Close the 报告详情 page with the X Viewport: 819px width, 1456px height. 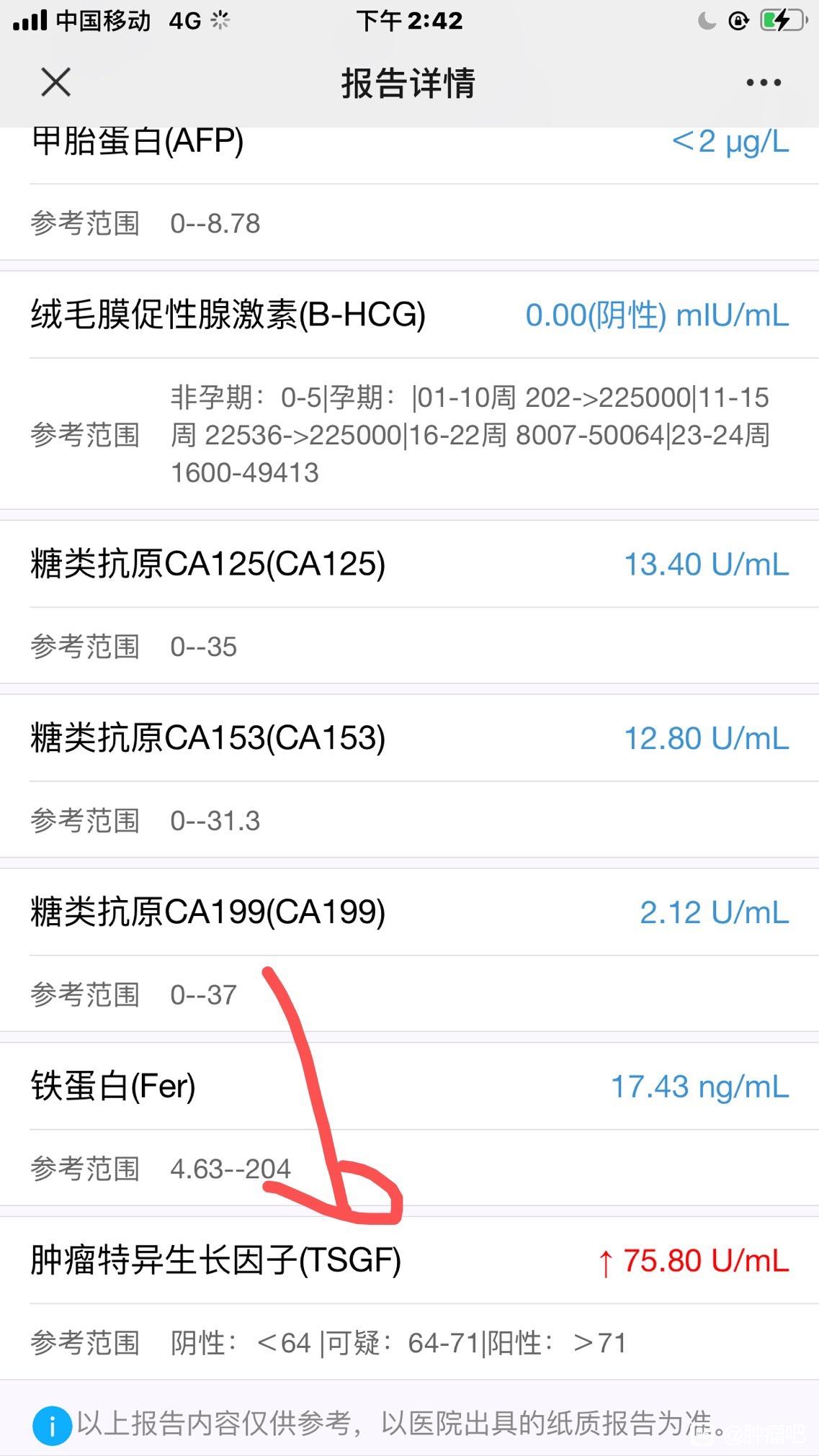point(55,83)
